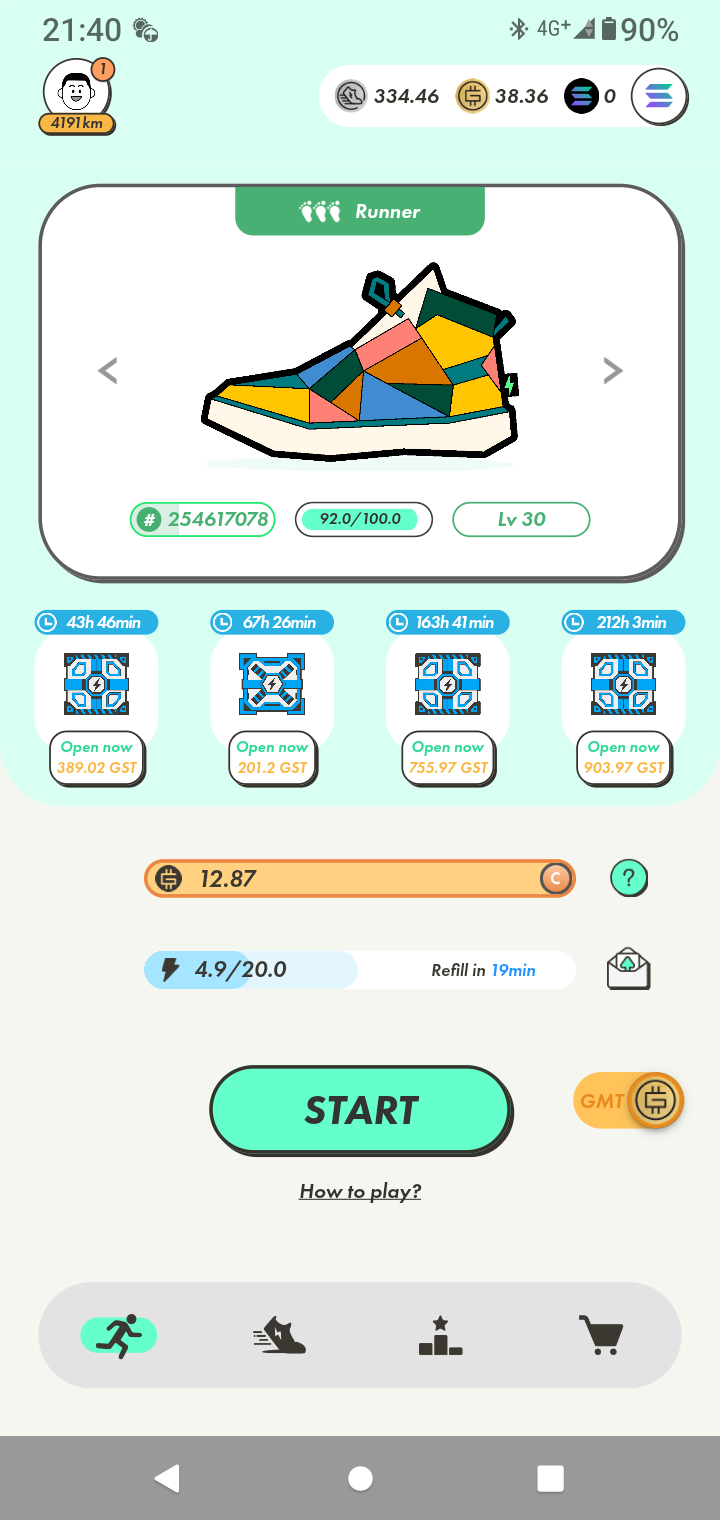720x1520 pixels.
Task: Open the envelope mailbox icon
Action: (628, 969)
